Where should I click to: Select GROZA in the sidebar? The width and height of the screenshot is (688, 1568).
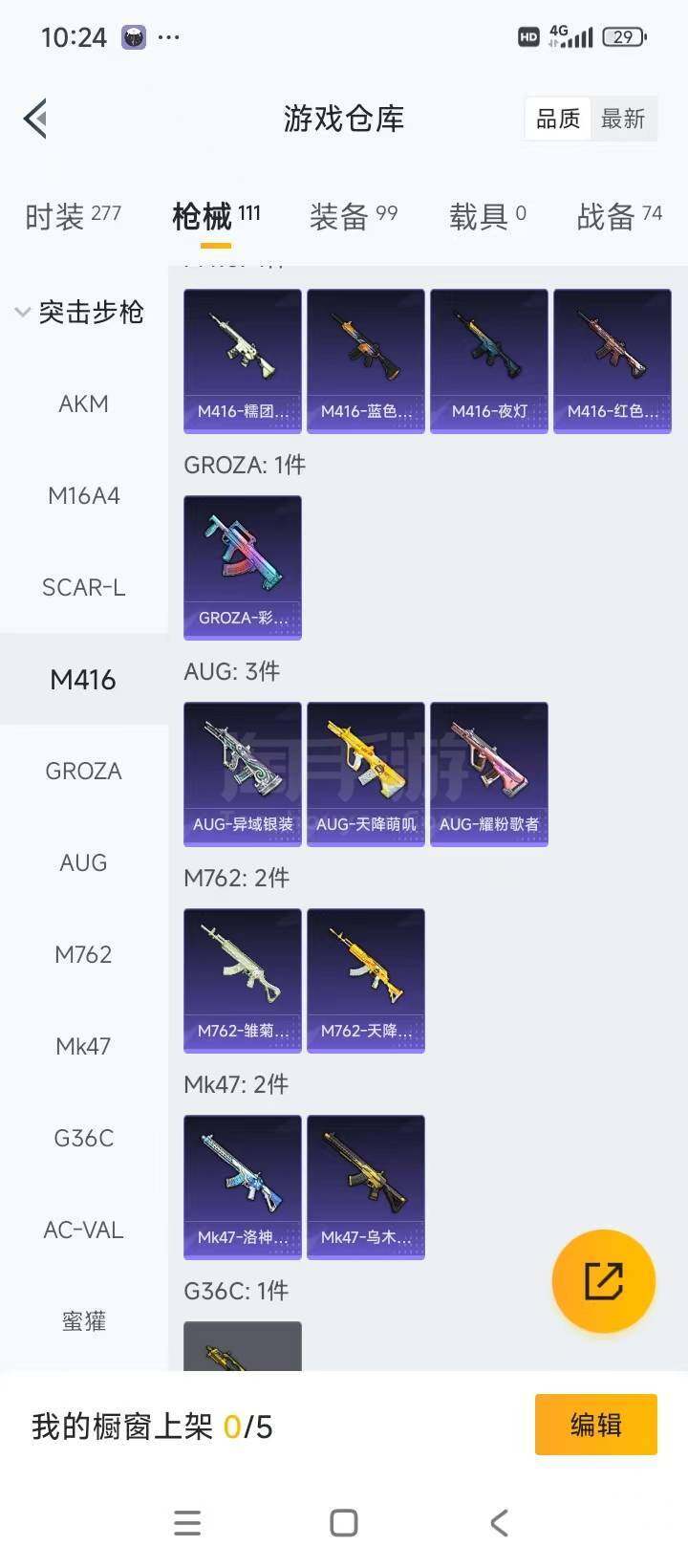(x=83, y=771)
